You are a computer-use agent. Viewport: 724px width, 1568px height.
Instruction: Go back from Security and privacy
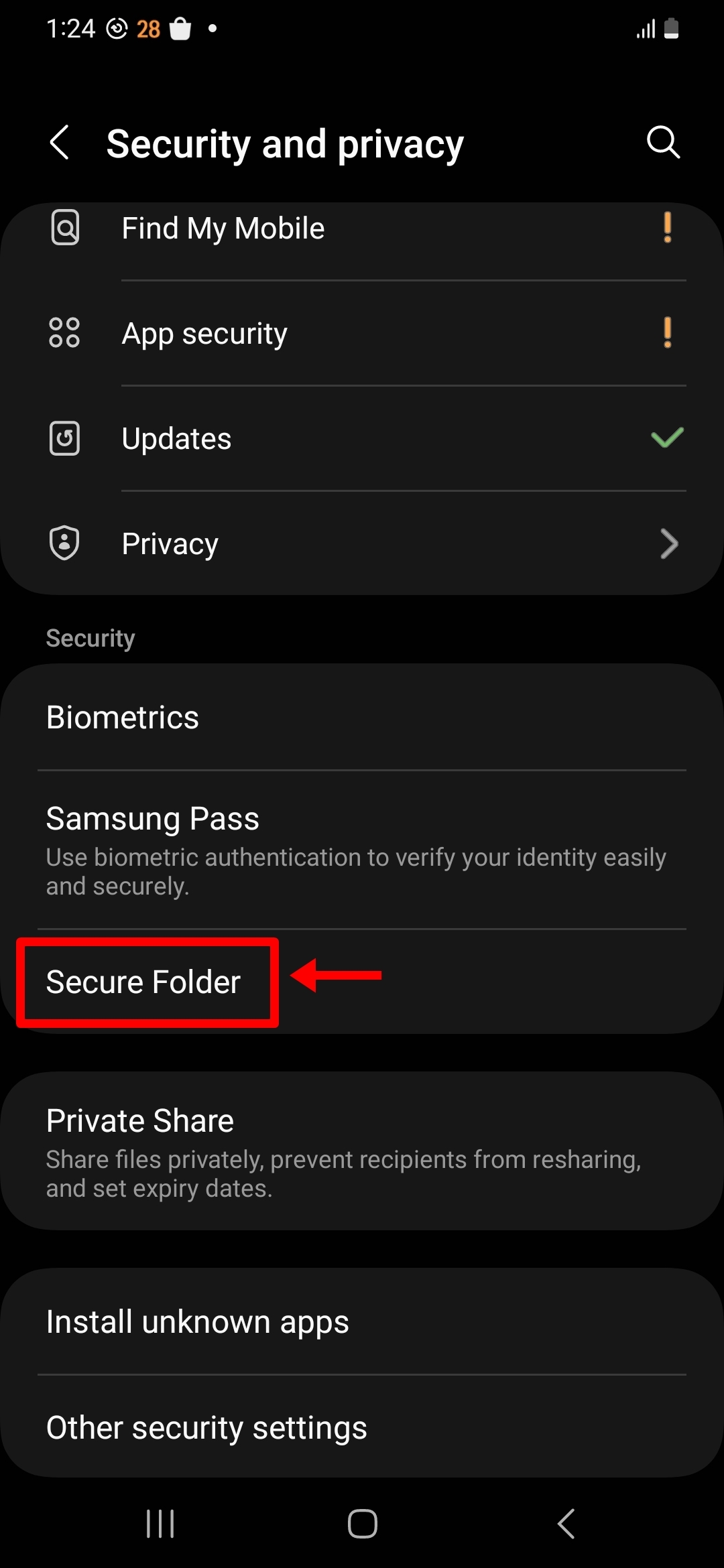[60, 142]
